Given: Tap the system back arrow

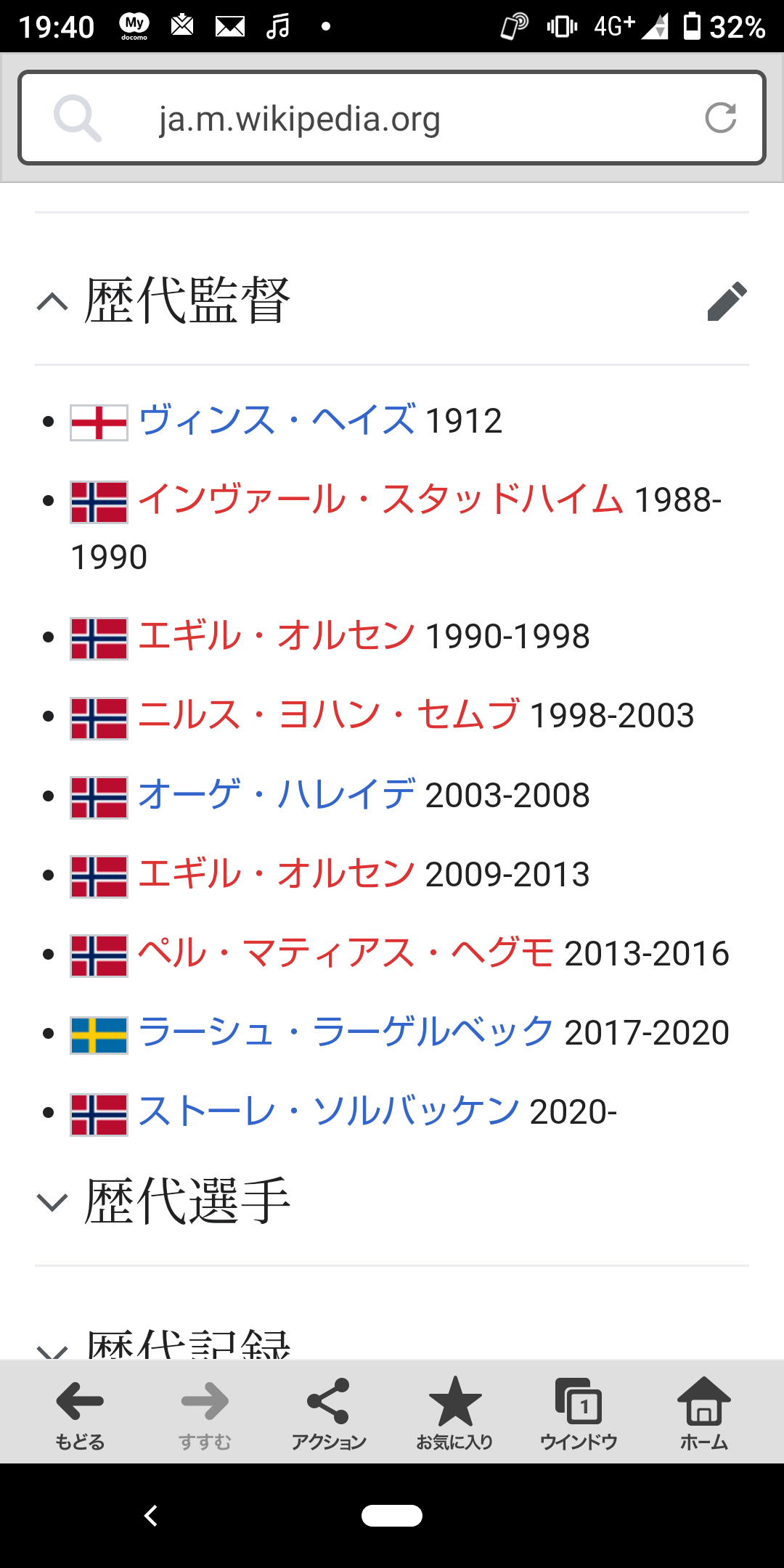Looking at the screenshot, I should pyautogui.click(x=151, y=1516).
